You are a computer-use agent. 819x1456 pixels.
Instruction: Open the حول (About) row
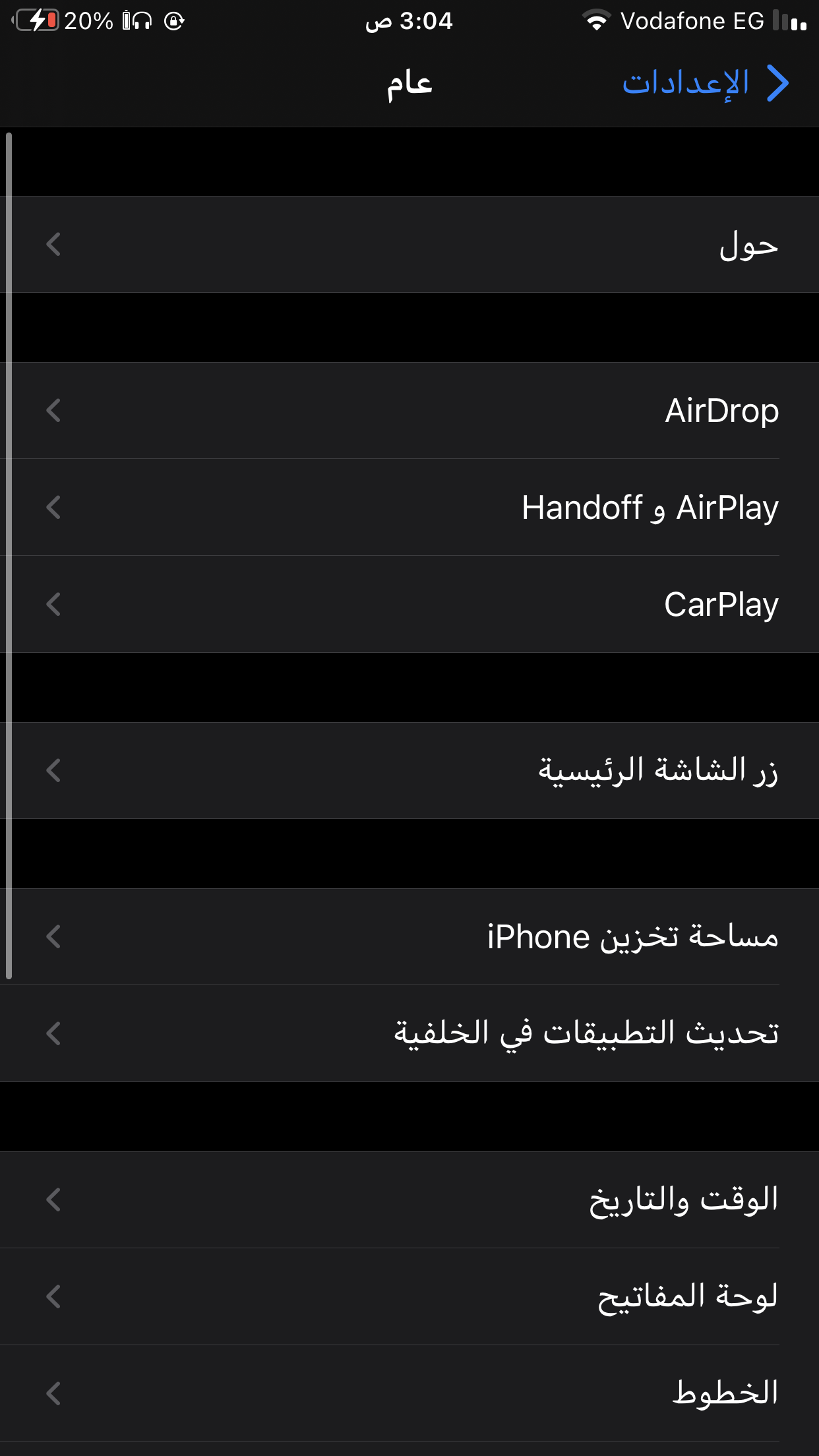pyautogui.click(x=409, y=244)
